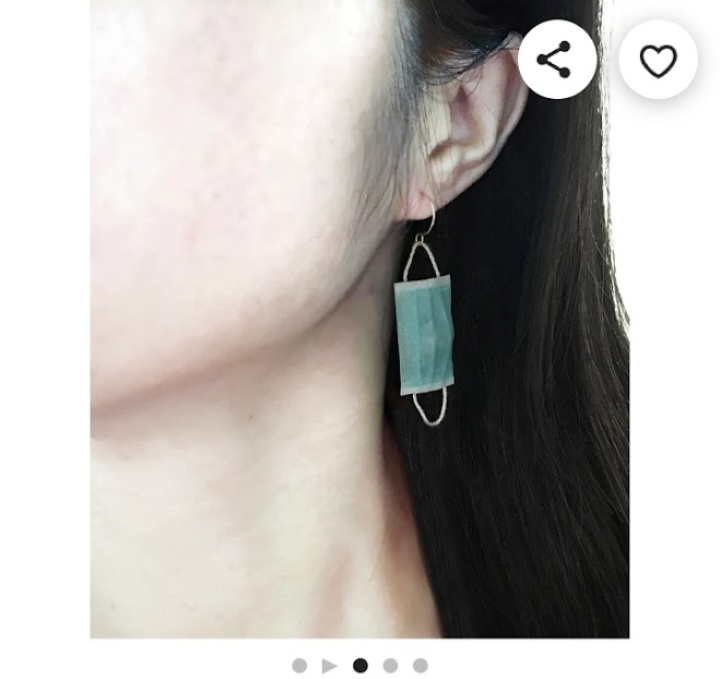
Task: Add this item to favorites
Action: (657, 60)
